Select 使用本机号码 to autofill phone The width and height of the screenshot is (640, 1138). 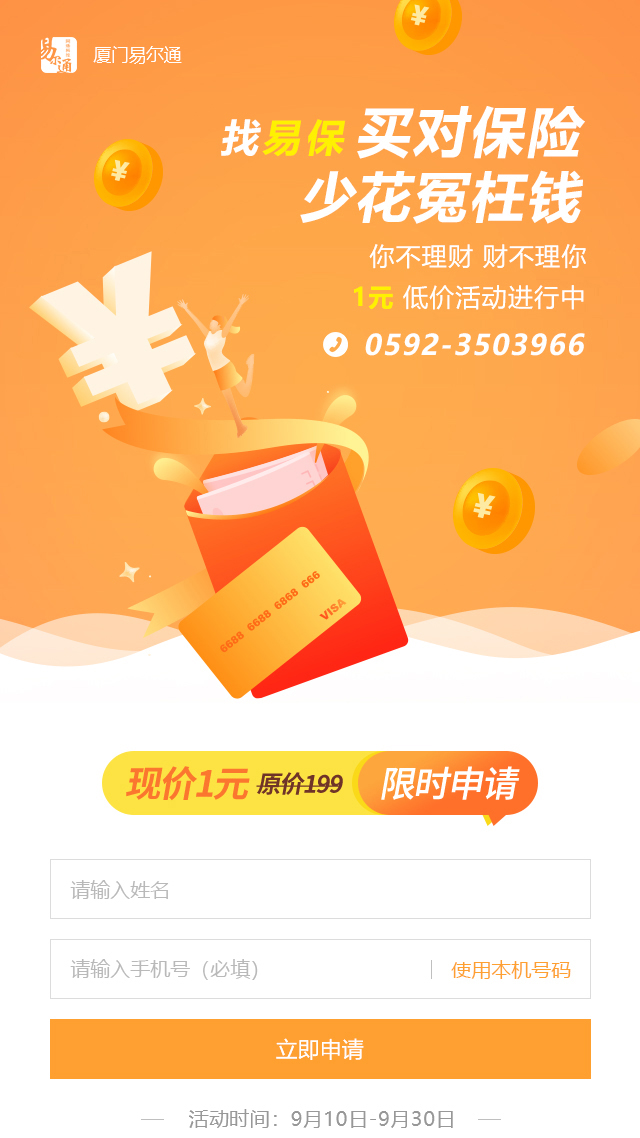(510, 969)
